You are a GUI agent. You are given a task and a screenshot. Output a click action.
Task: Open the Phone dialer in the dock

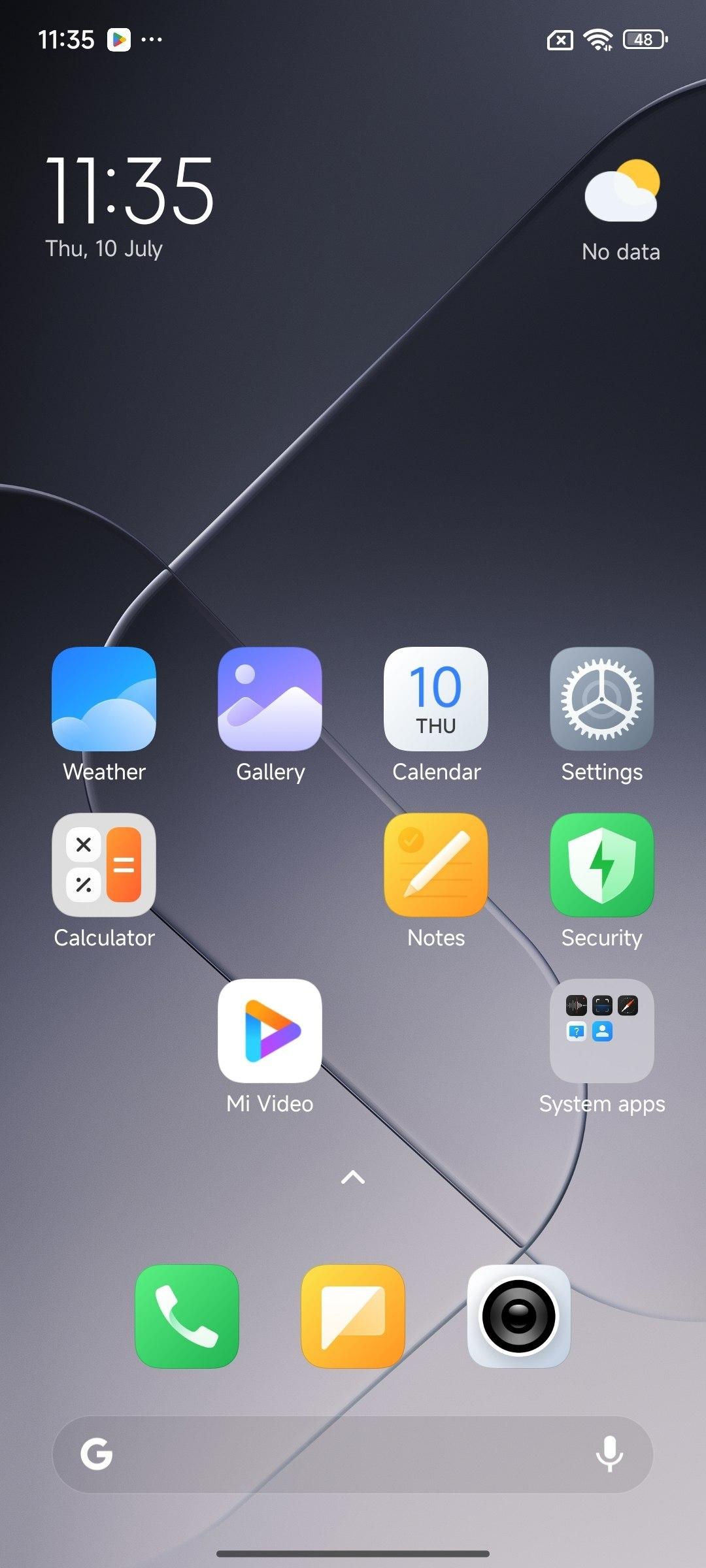tap(187, 1316)
